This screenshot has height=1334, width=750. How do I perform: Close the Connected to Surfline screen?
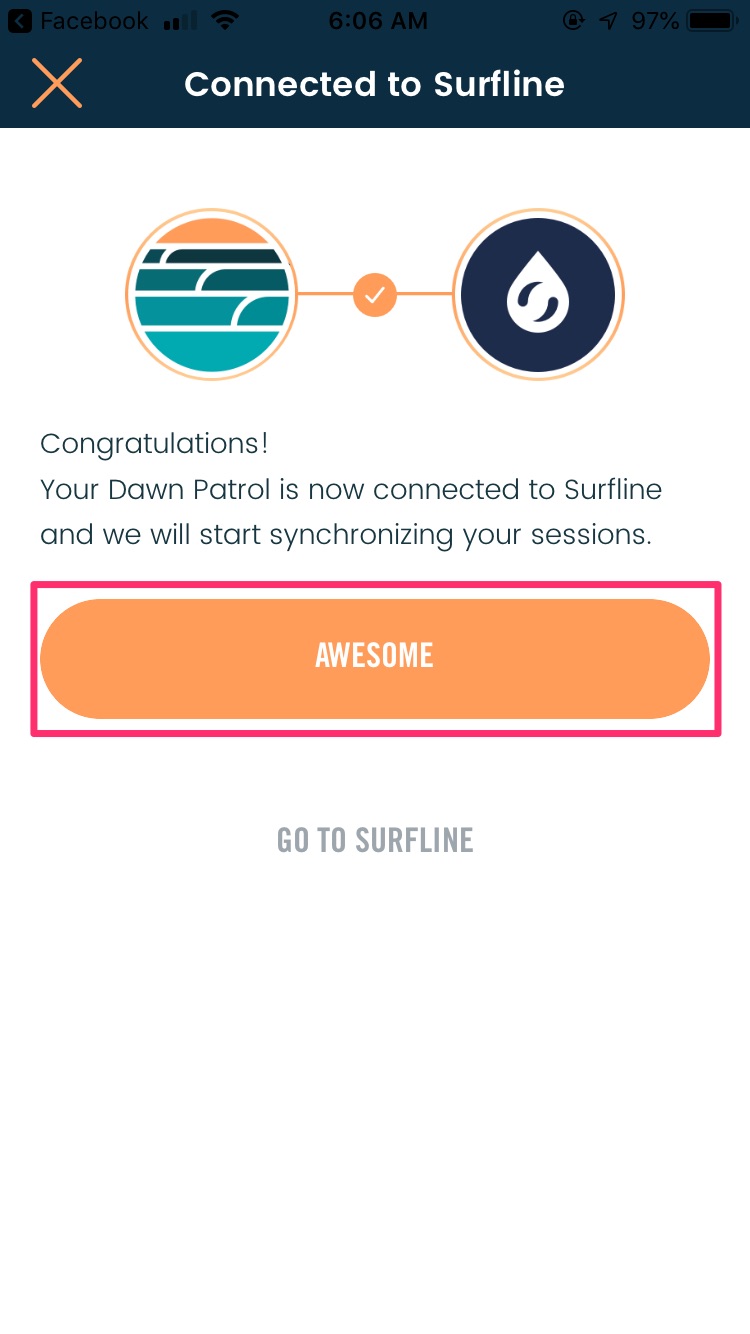coord(57,83)
